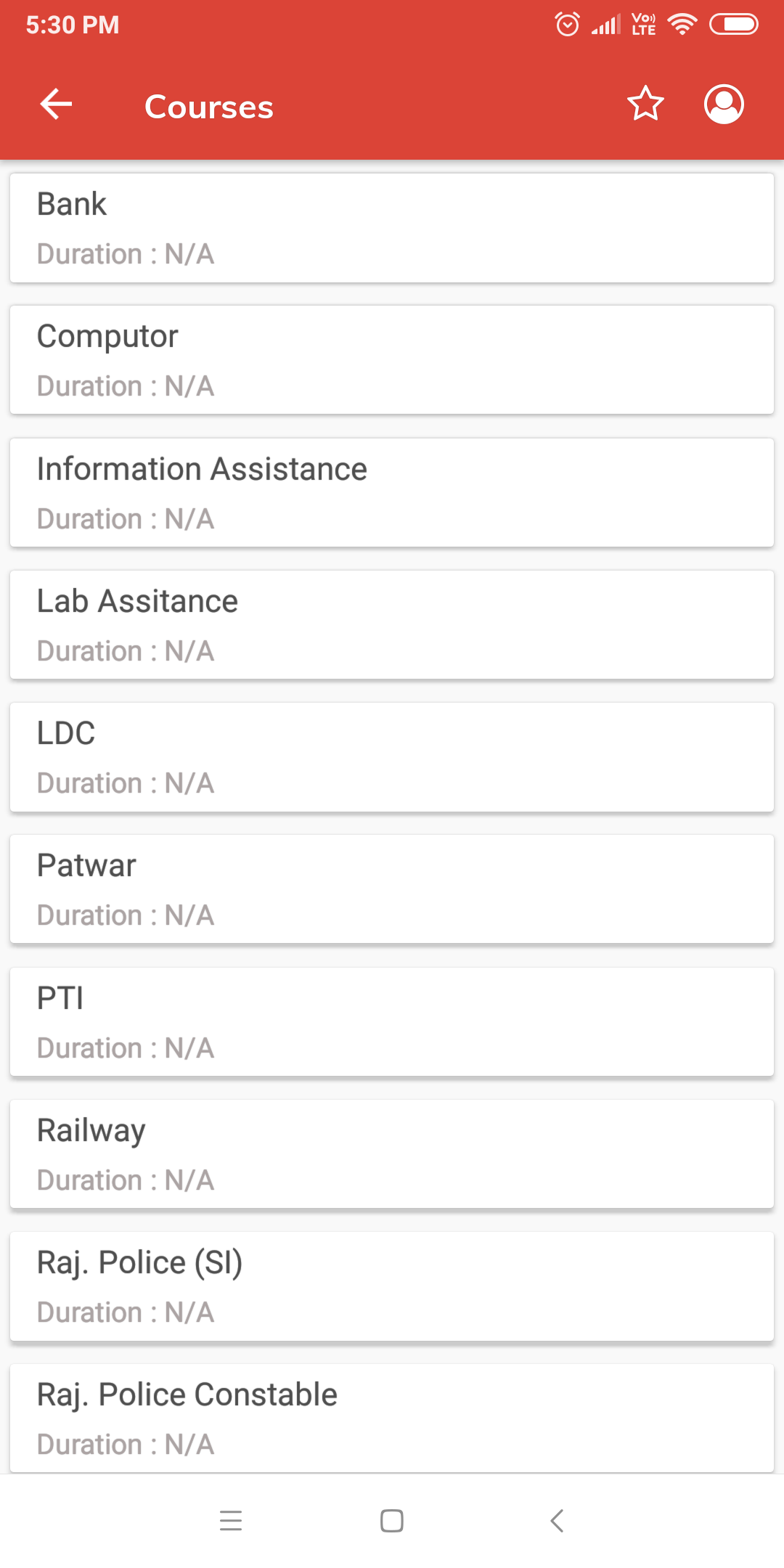This screenshot has width=784, height=1568.
Task: Go back using the app bar arrow
Action: pyautogui.click(x=56, y=105)
